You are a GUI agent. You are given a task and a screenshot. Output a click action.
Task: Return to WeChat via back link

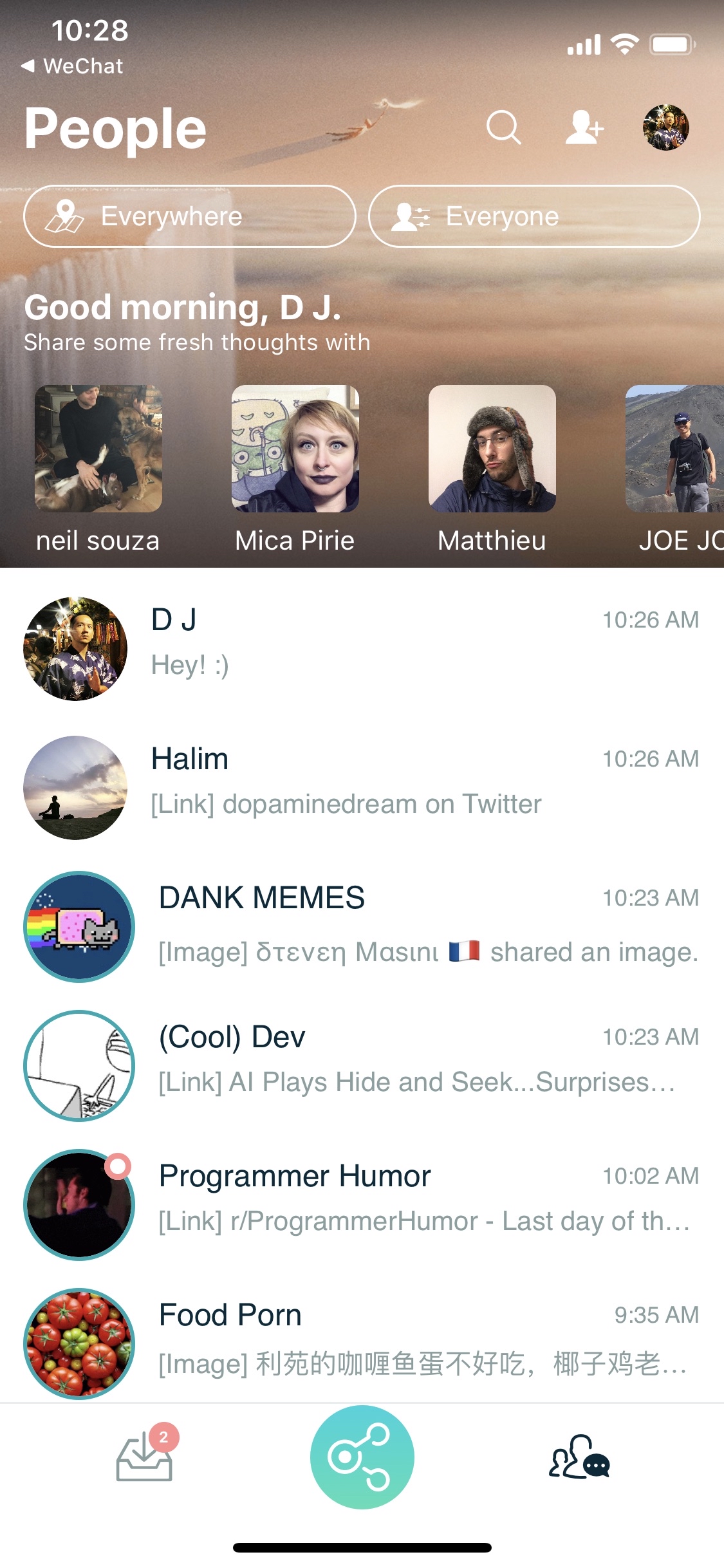point(72,66)
